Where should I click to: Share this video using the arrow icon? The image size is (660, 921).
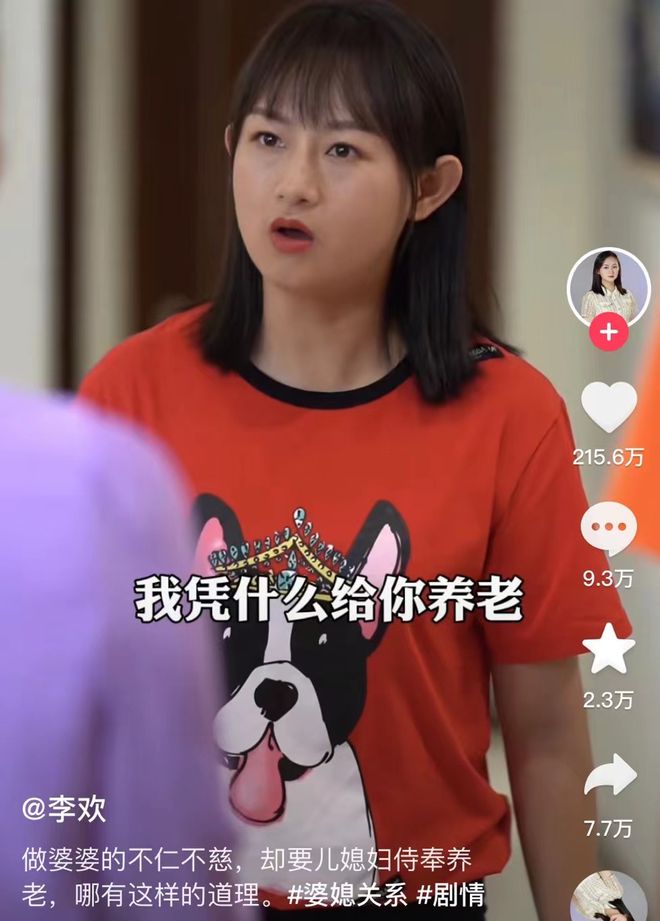tap(609, 774)
